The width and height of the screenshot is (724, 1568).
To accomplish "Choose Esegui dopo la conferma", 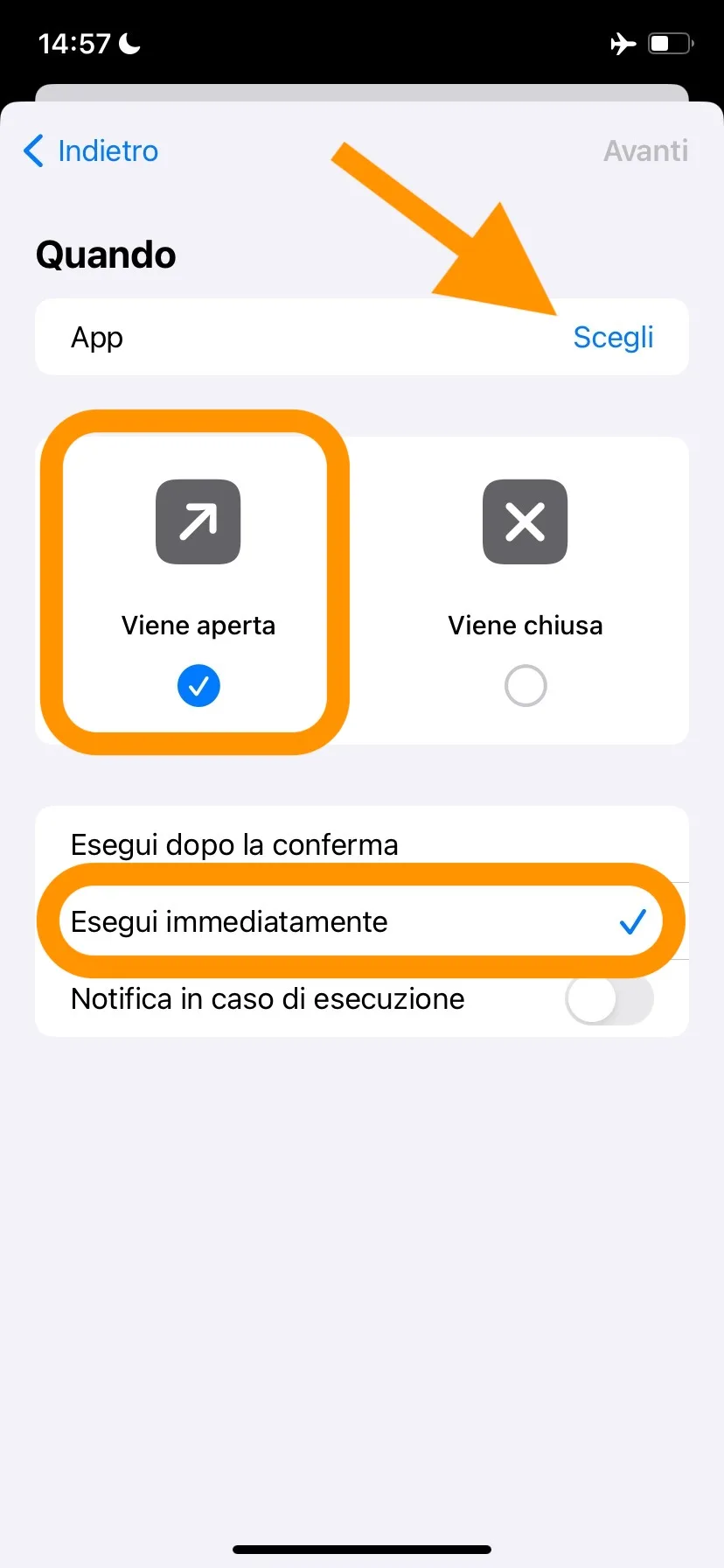I will [234, 844].
